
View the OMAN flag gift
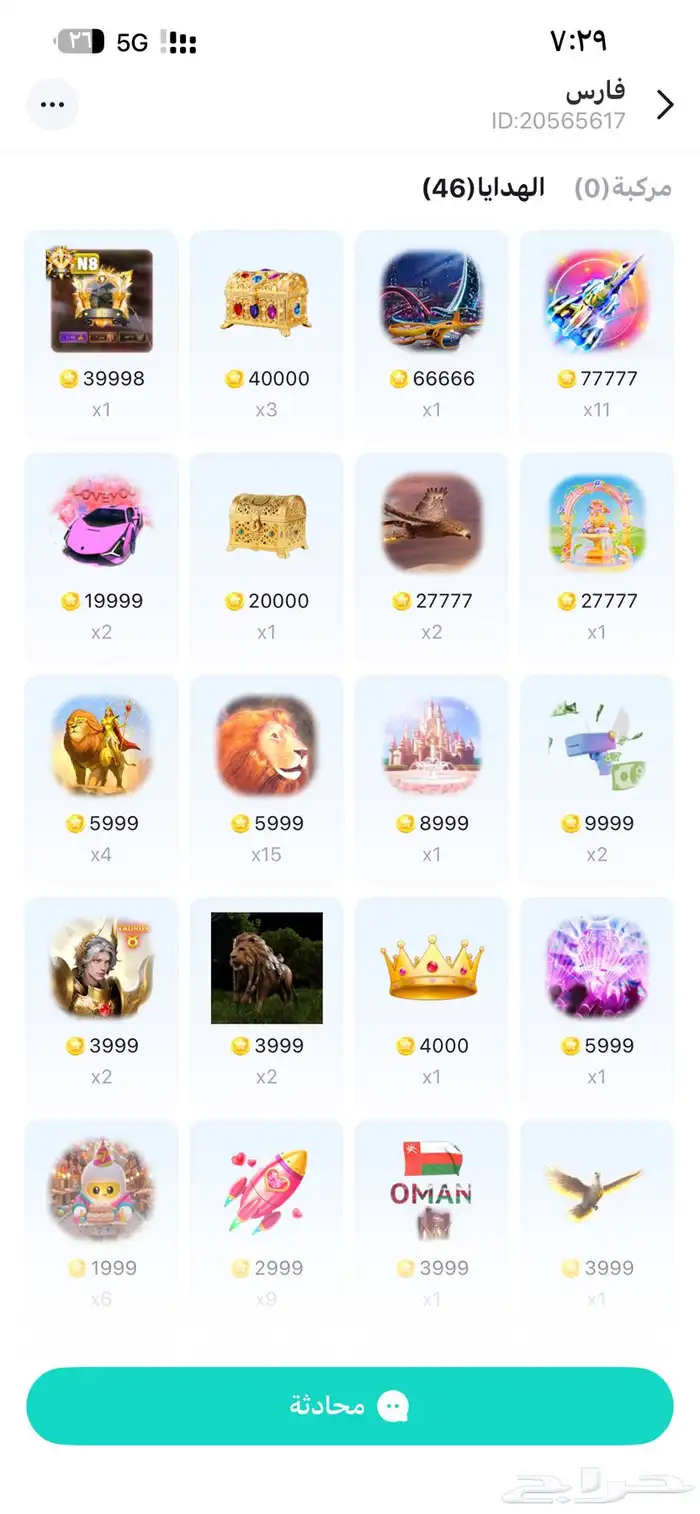[x=431, y=1190]
